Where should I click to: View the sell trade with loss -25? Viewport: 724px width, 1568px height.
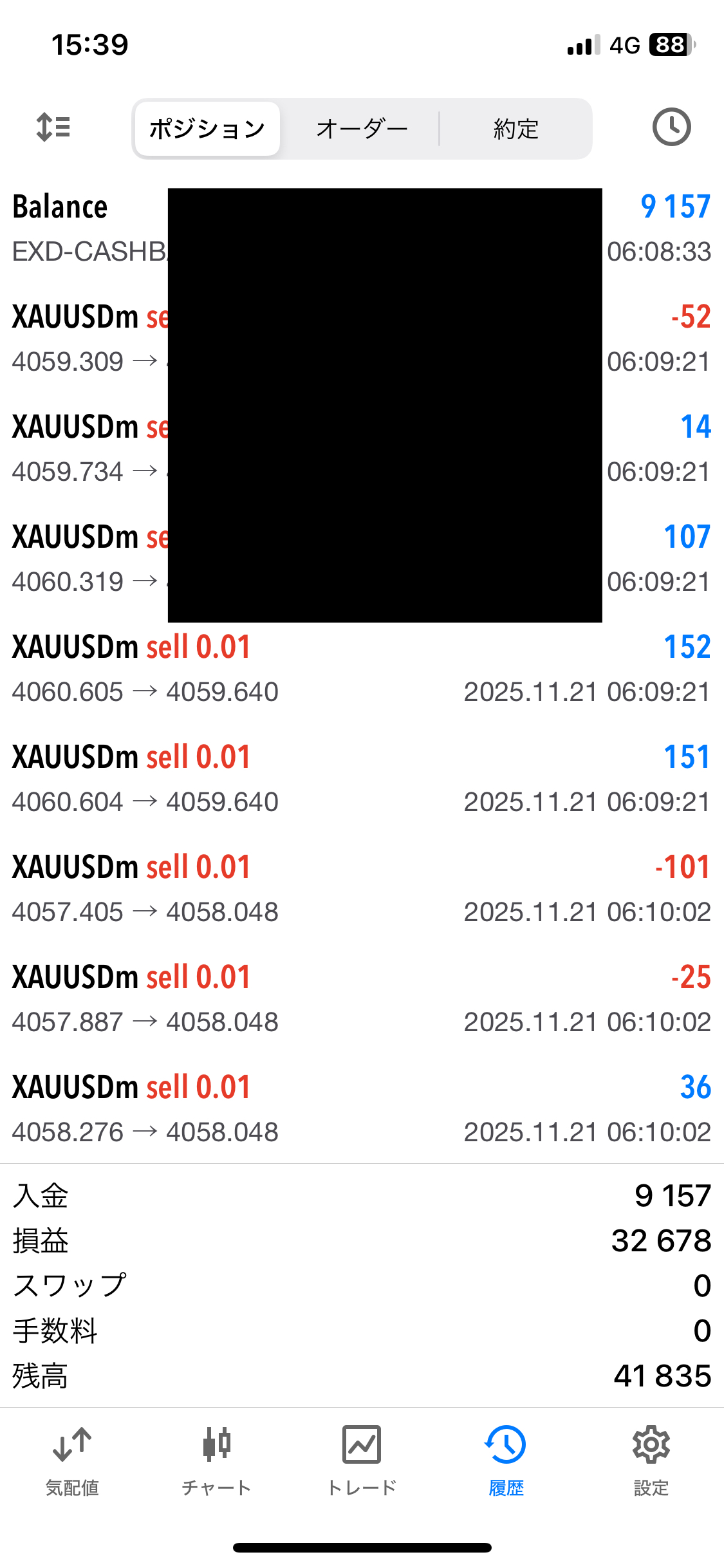pyautogui.click(x=362, y=998)
